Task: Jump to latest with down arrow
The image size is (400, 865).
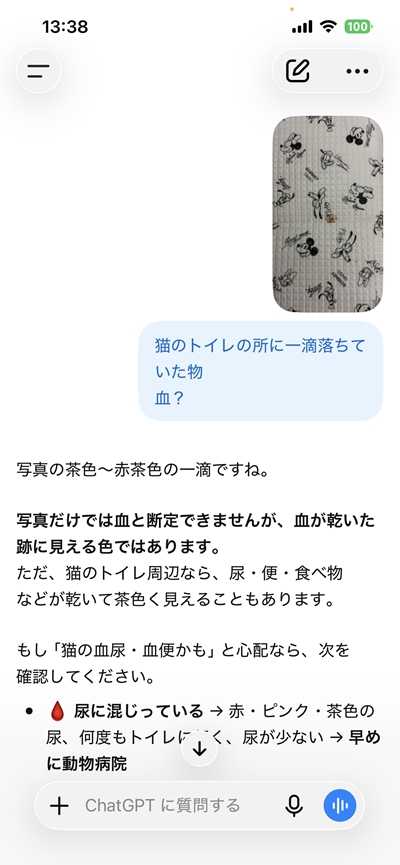Action: coord(199,749)
